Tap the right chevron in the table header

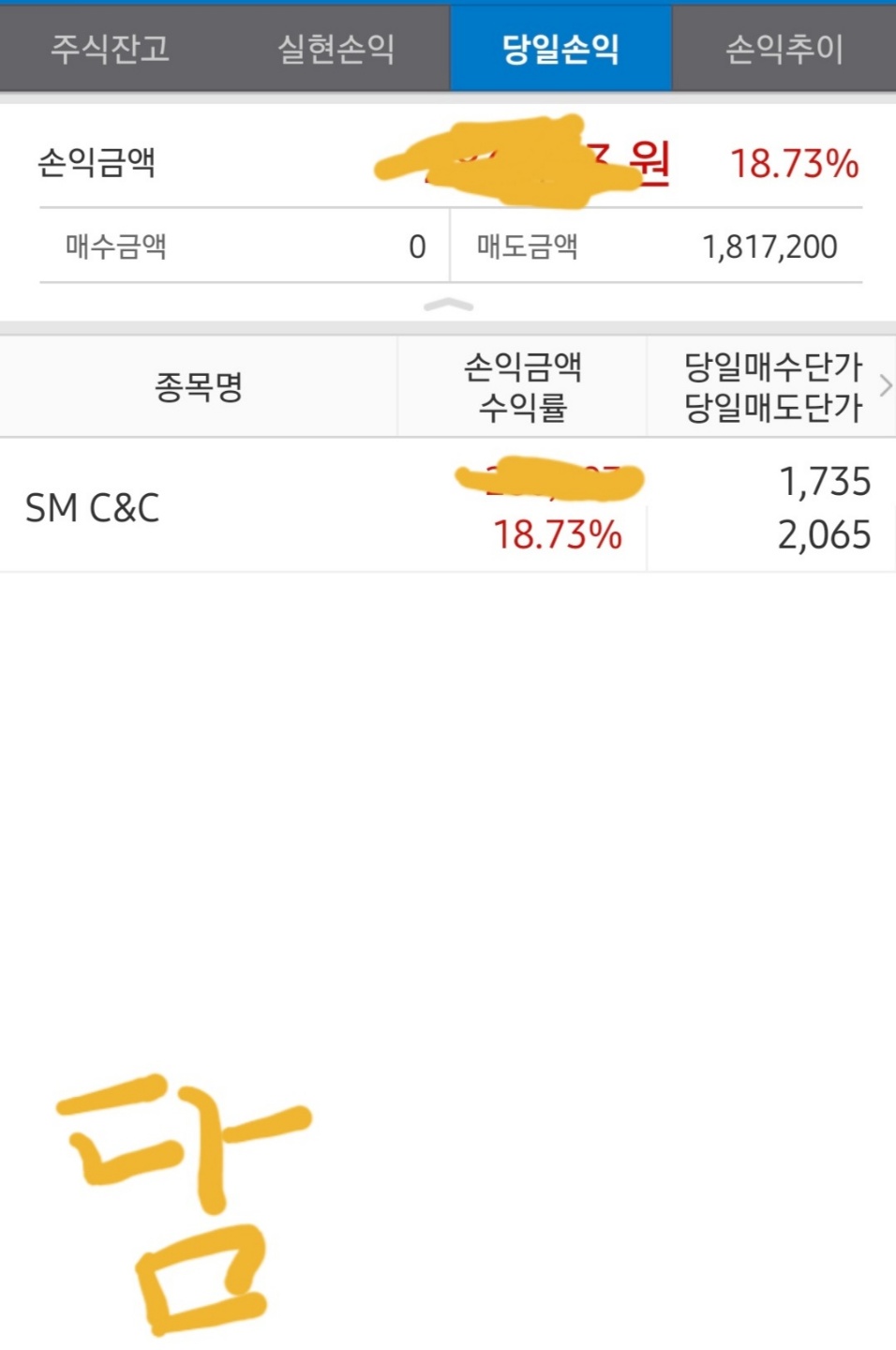pyautogui.click(x=885, y=385)
